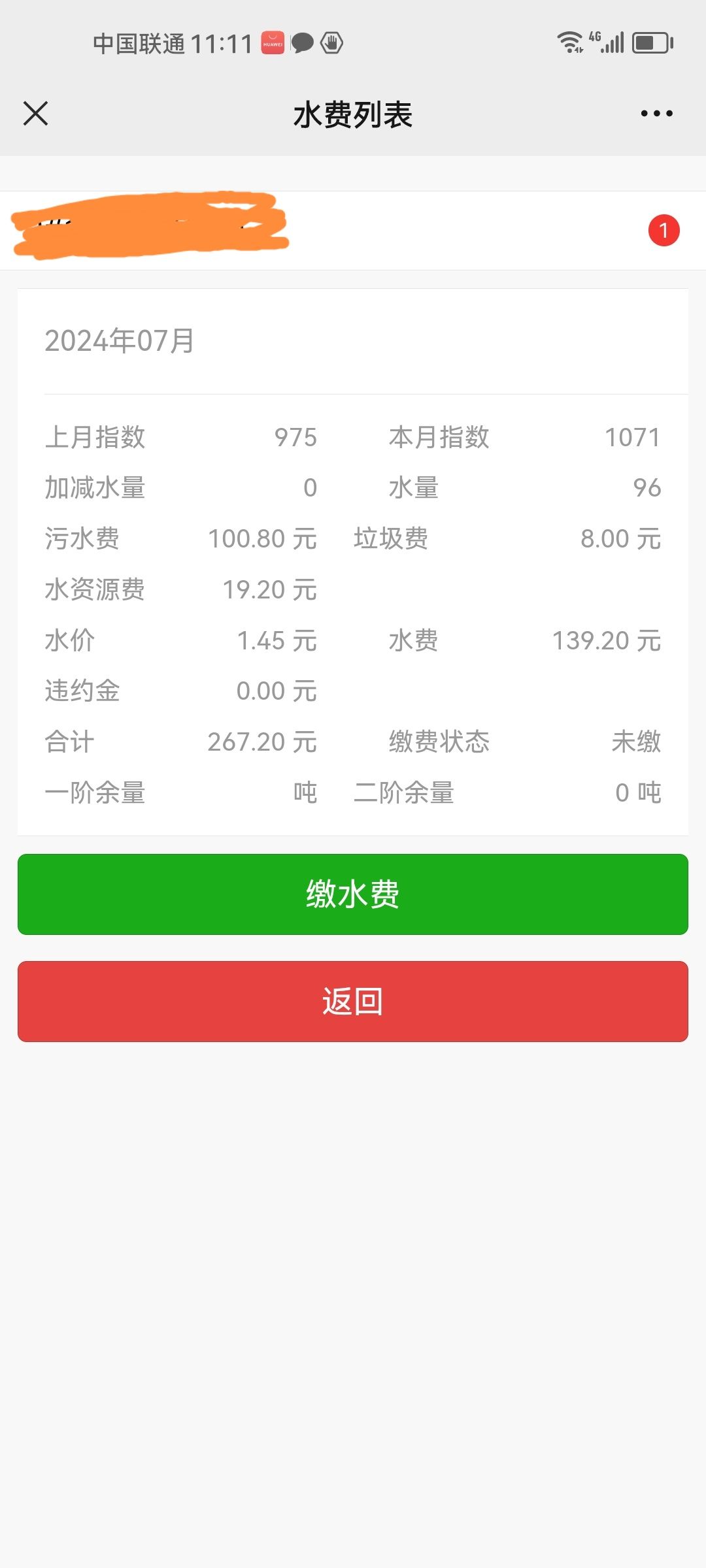The width and height of the screenshot is (706, 1568).
Task: Tap the red 返回 button
Action: tap(353, 1001)
